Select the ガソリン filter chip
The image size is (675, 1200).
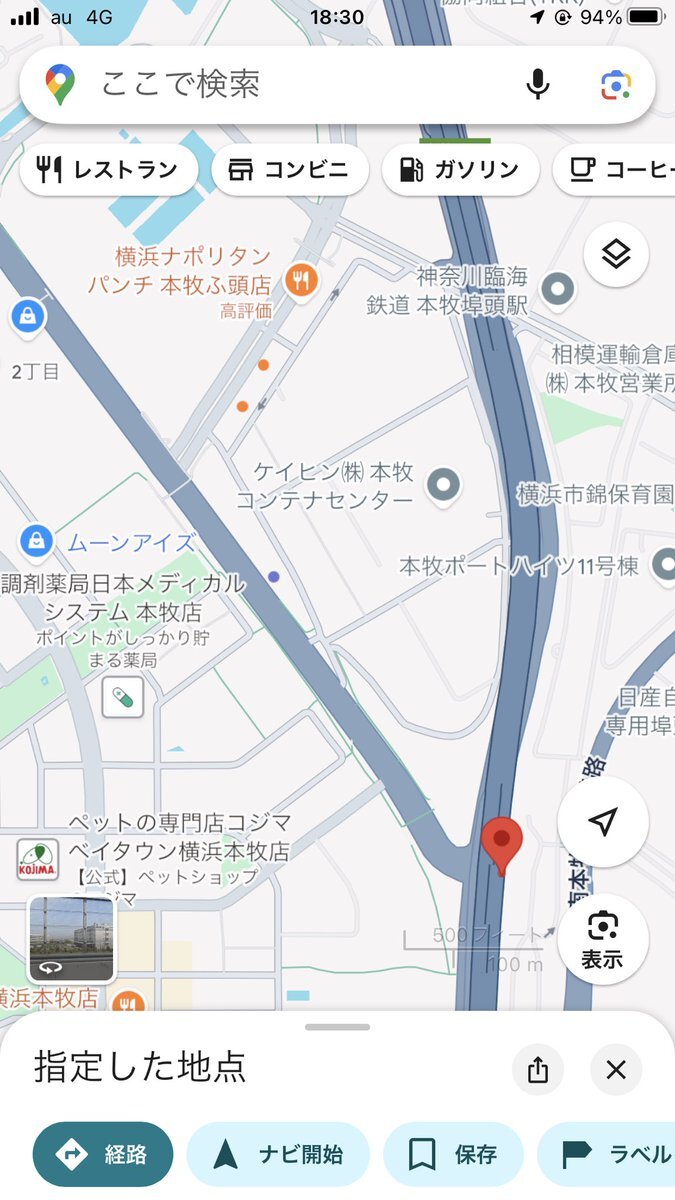click(x=460, y=171)
